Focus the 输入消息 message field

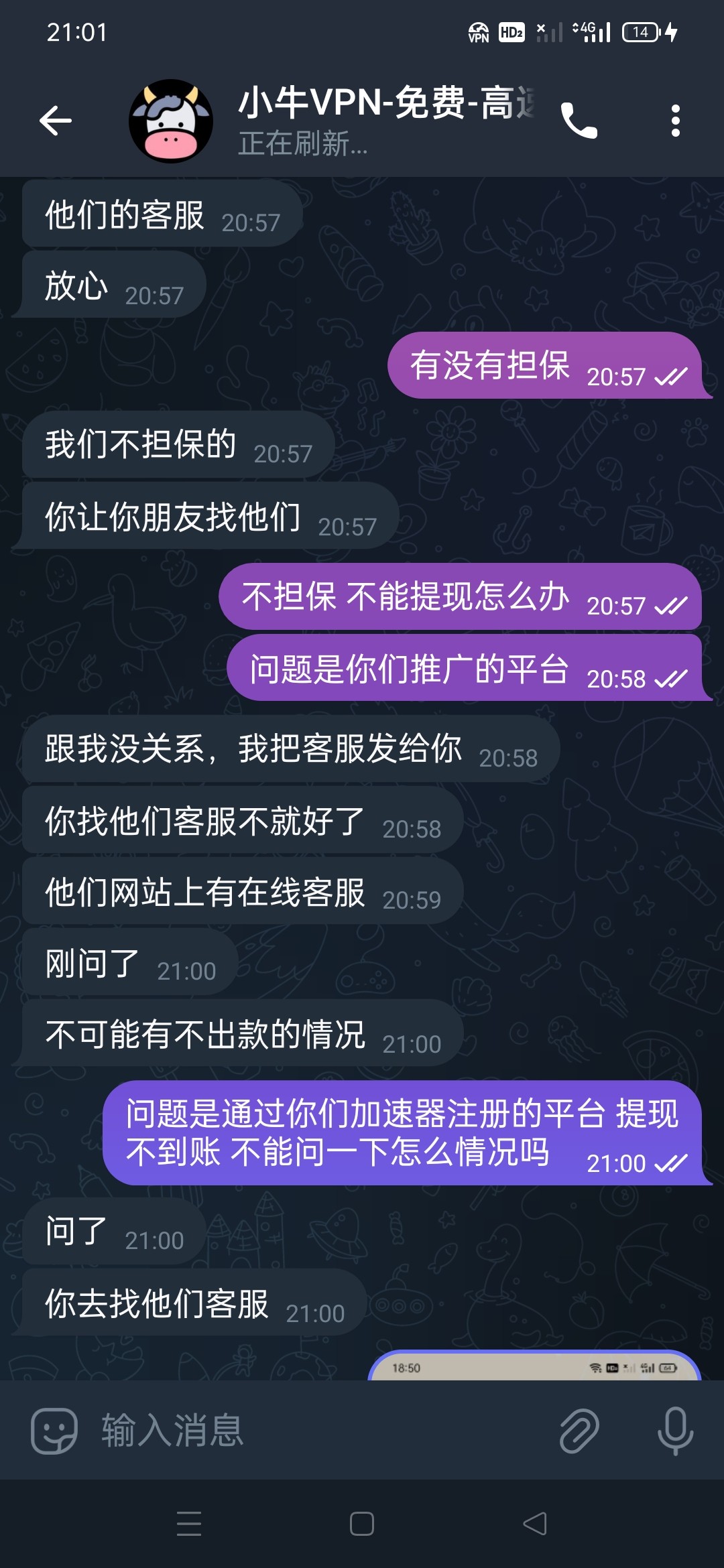tap(322, 1431)
